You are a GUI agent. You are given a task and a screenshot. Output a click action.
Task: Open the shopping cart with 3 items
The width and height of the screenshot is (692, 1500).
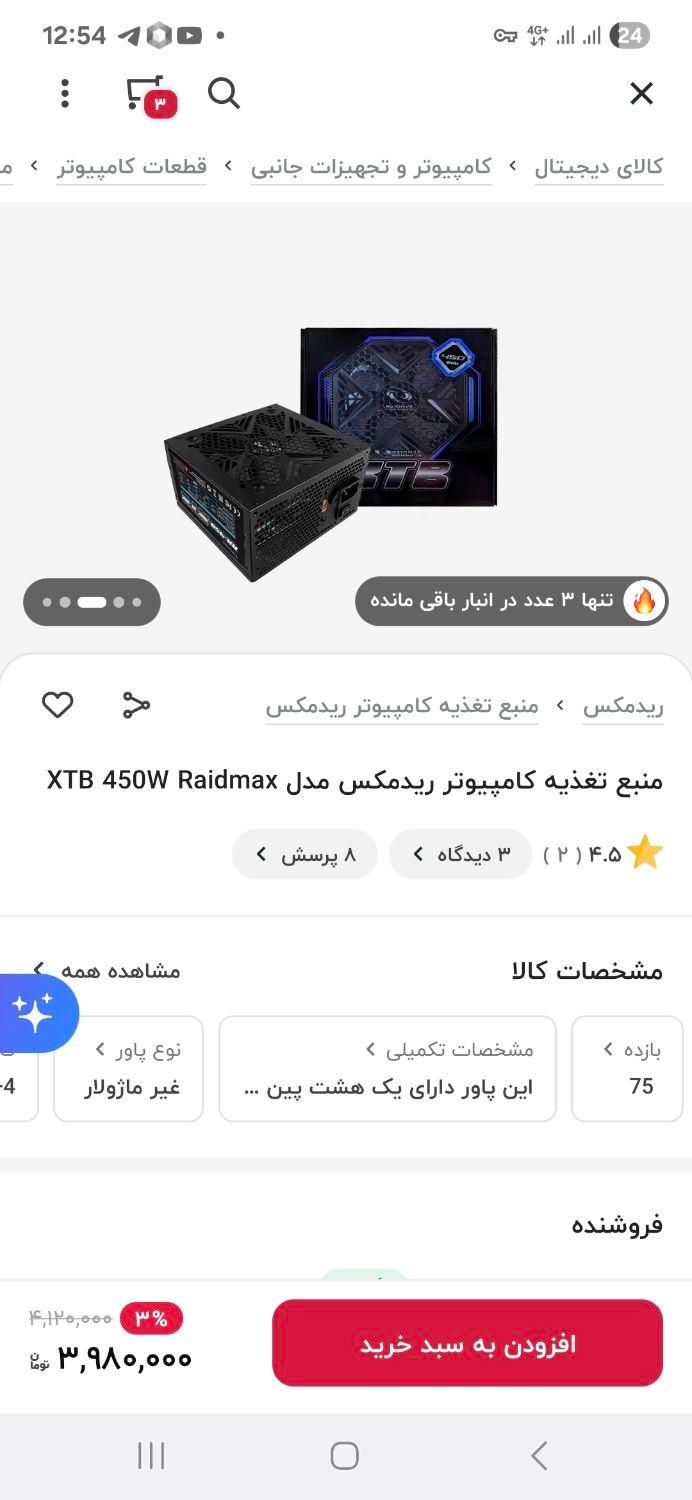(x=147, y=94)
